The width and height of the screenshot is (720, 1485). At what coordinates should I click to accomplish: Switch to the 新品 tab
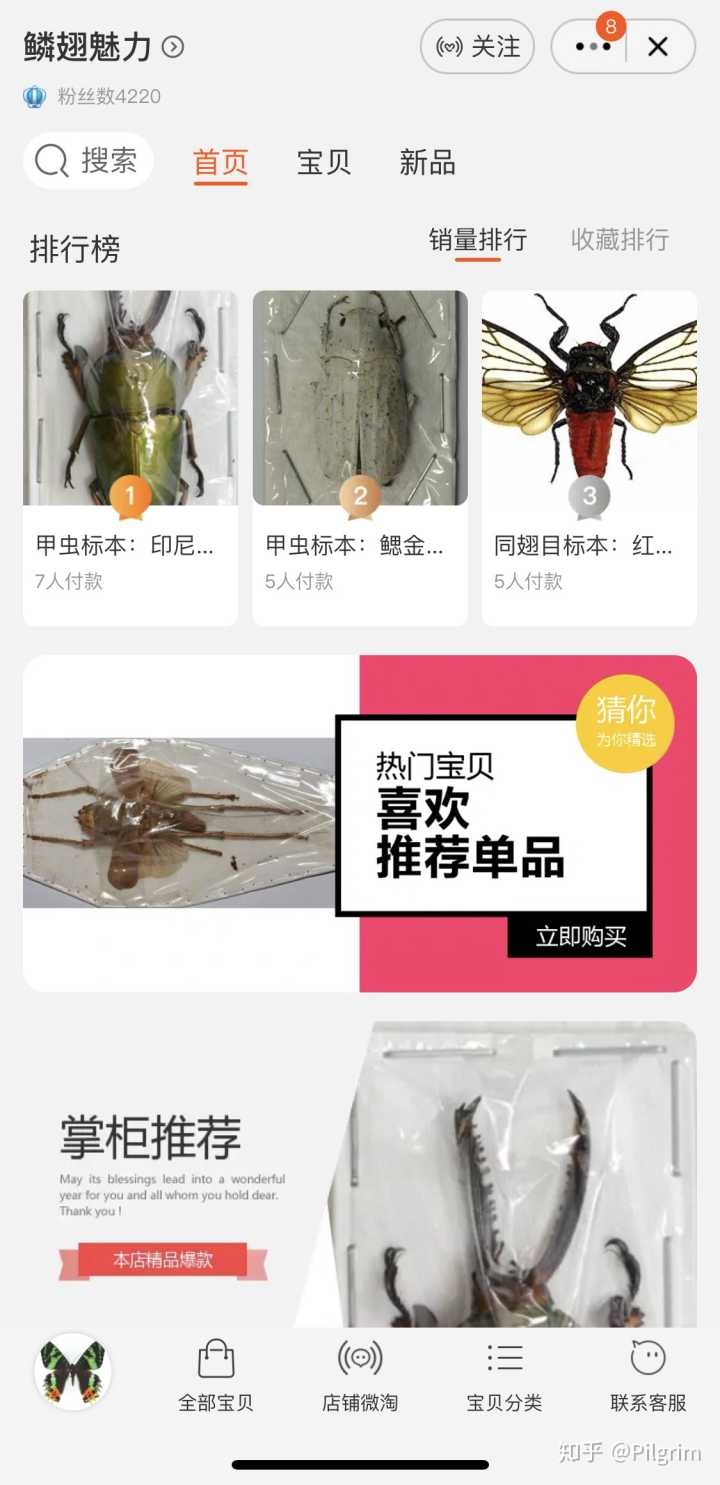(427, 162)
